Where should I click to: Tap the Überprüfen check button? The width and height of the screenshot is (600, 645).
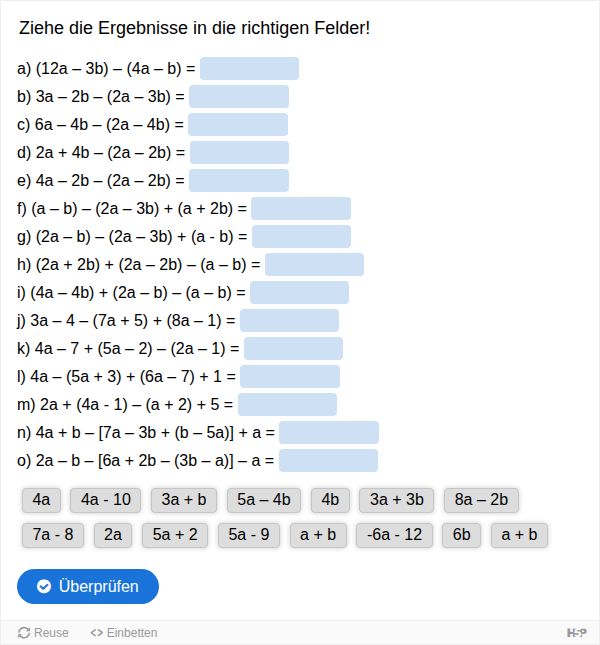tap(87, 587)
